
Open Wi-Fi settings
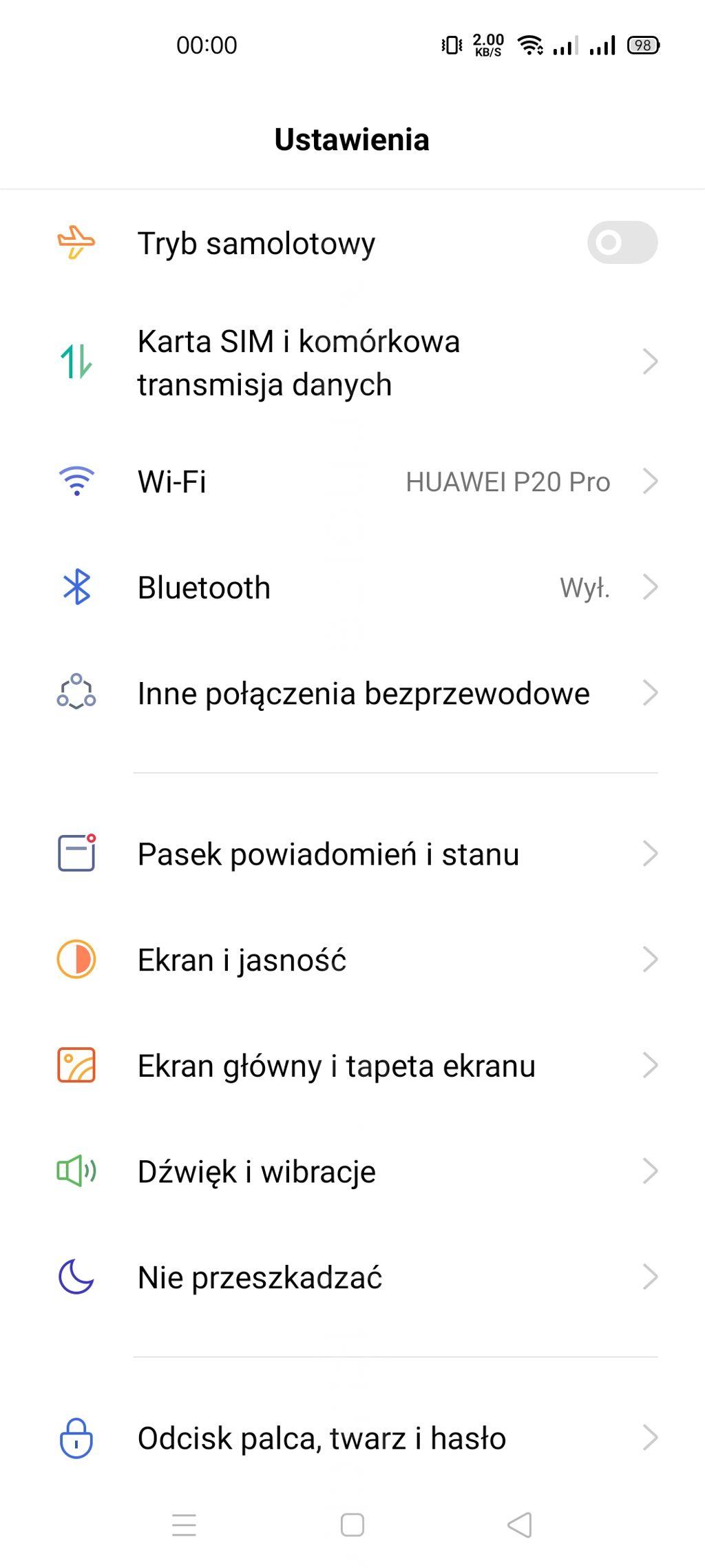[x=352, y=482]
